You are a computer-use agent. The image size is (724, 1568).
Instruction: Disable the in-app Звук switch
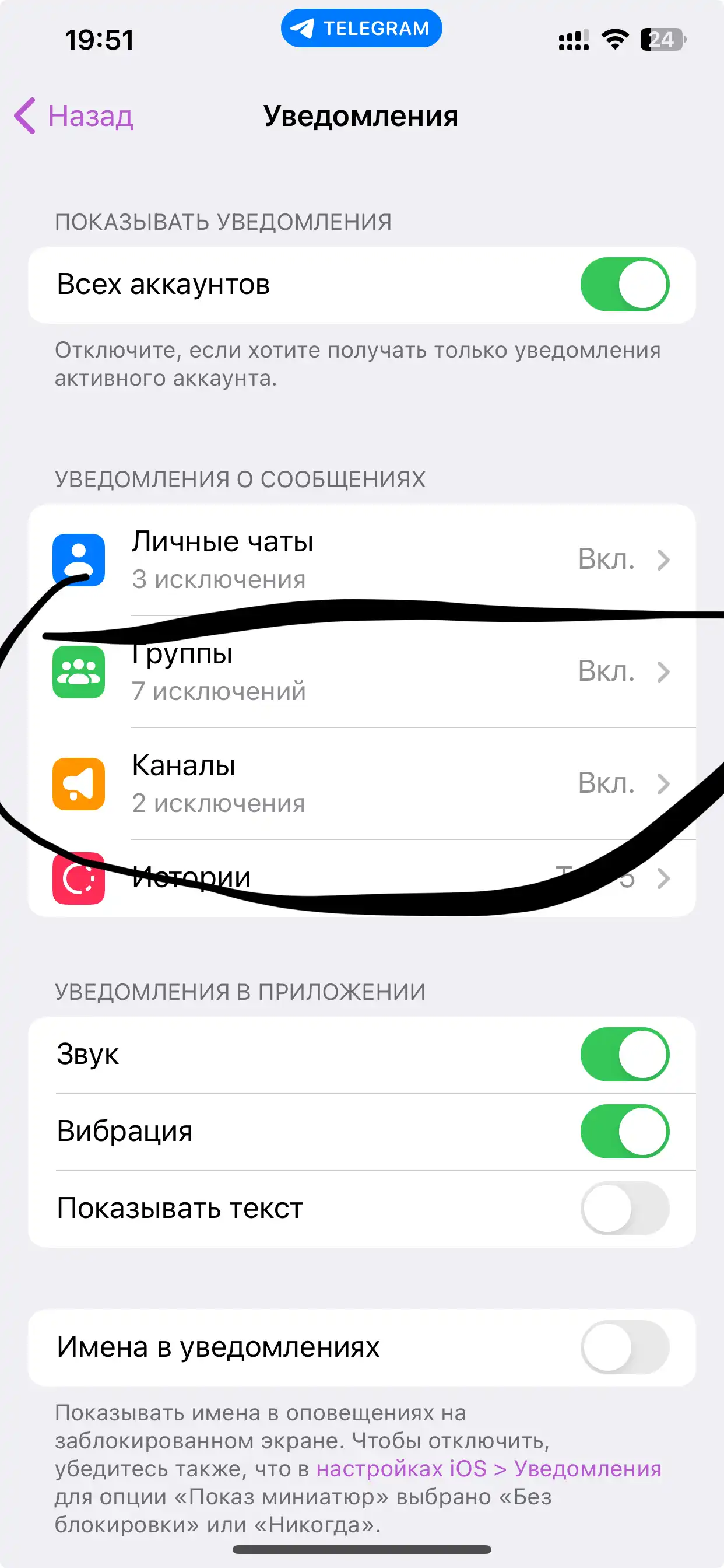tap(624, 1054)
